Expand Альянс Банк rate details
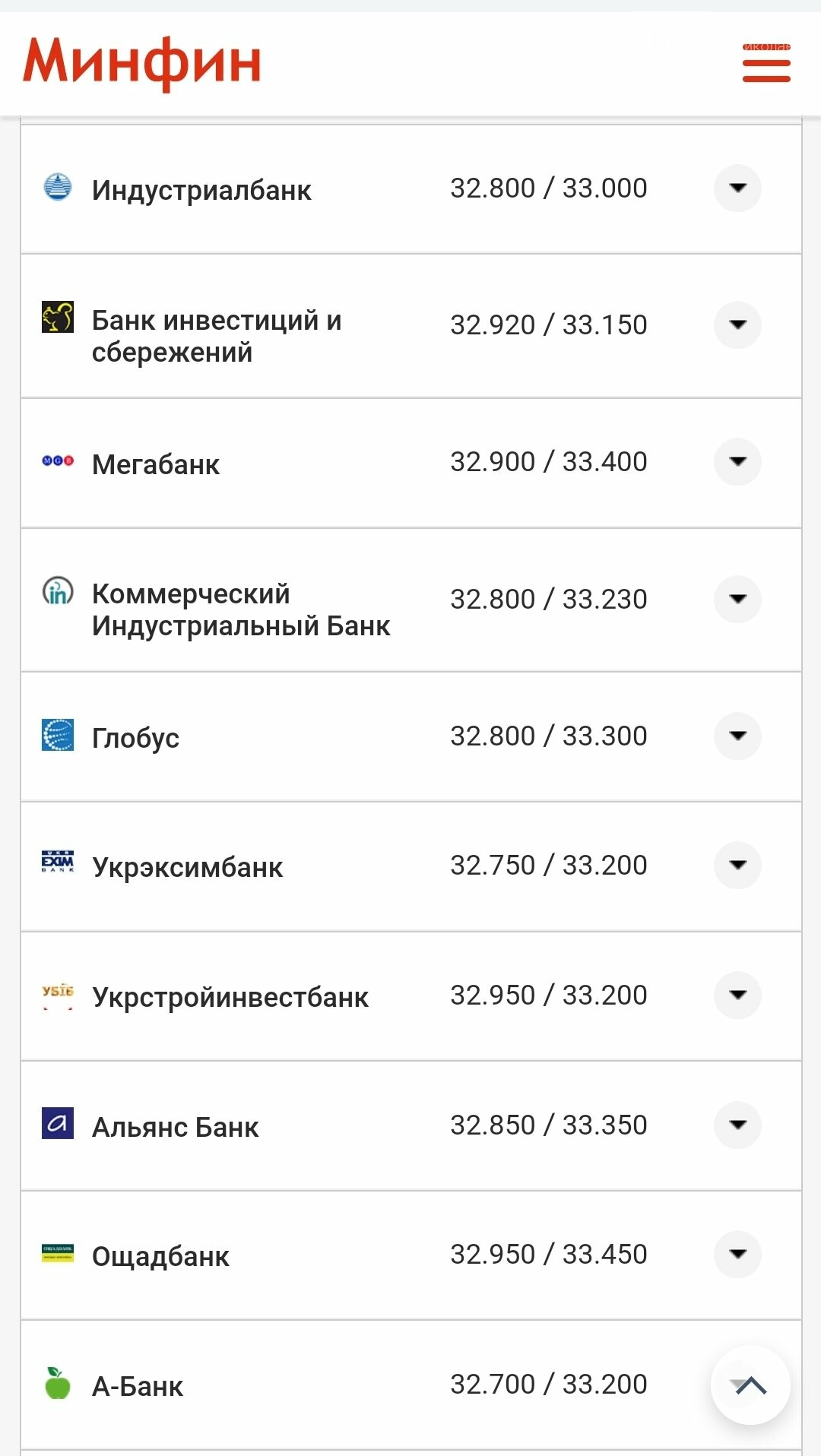Screen dimensions: 821x1456 tap(737, 1125)
